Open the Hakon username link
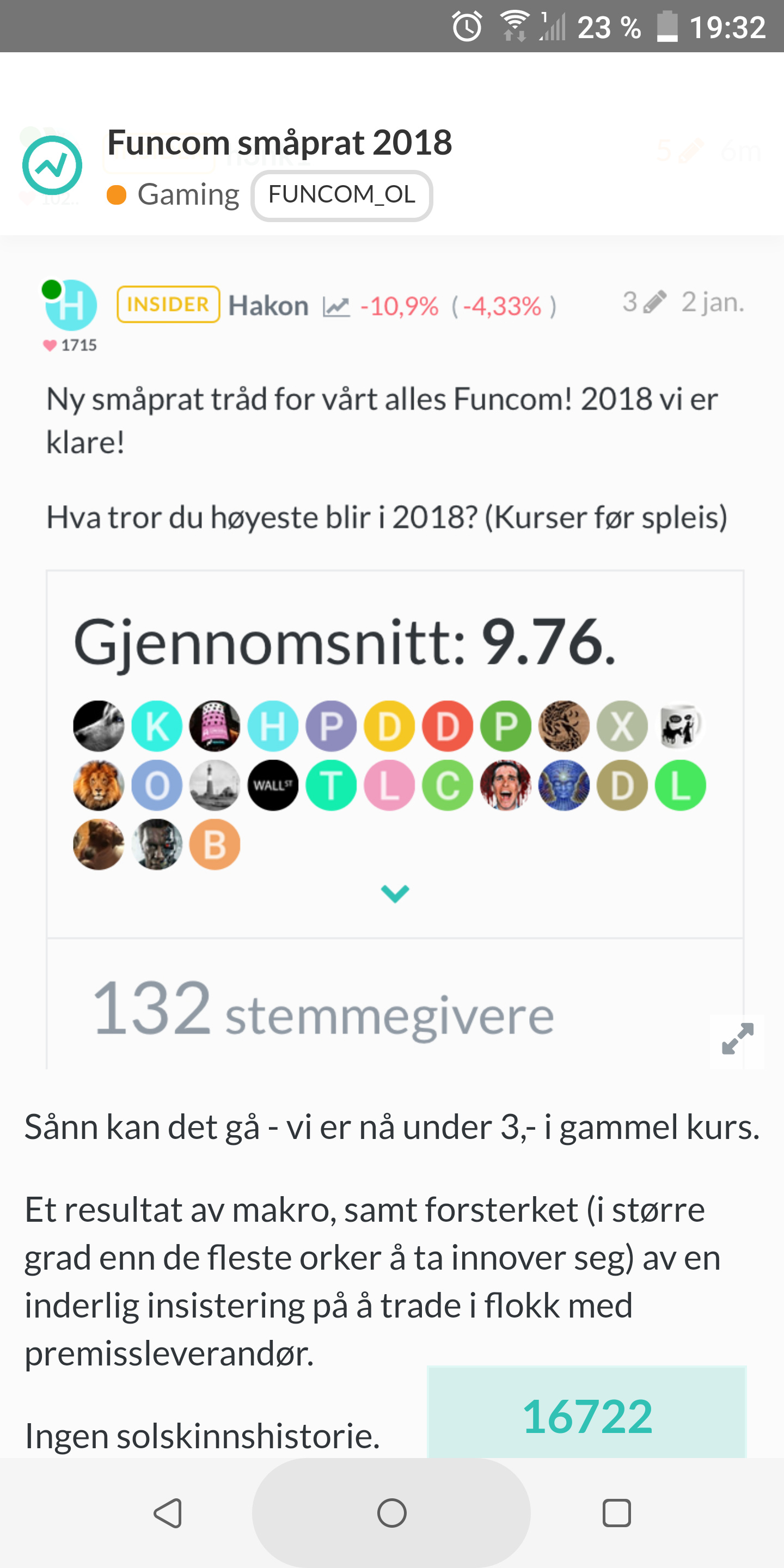 click(x=268, y=305)
